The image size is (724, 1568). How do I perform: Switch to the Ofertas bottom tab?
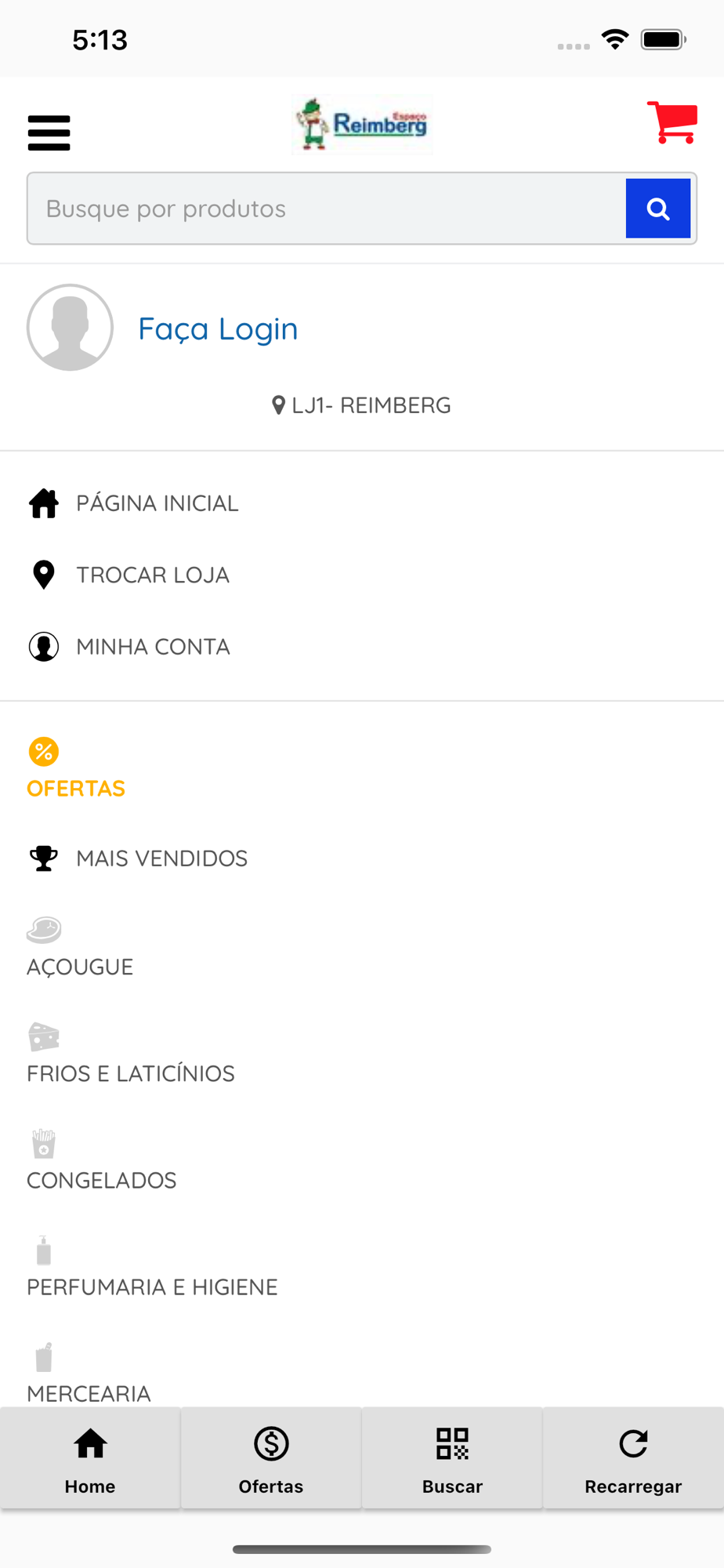click(271, 1458)
